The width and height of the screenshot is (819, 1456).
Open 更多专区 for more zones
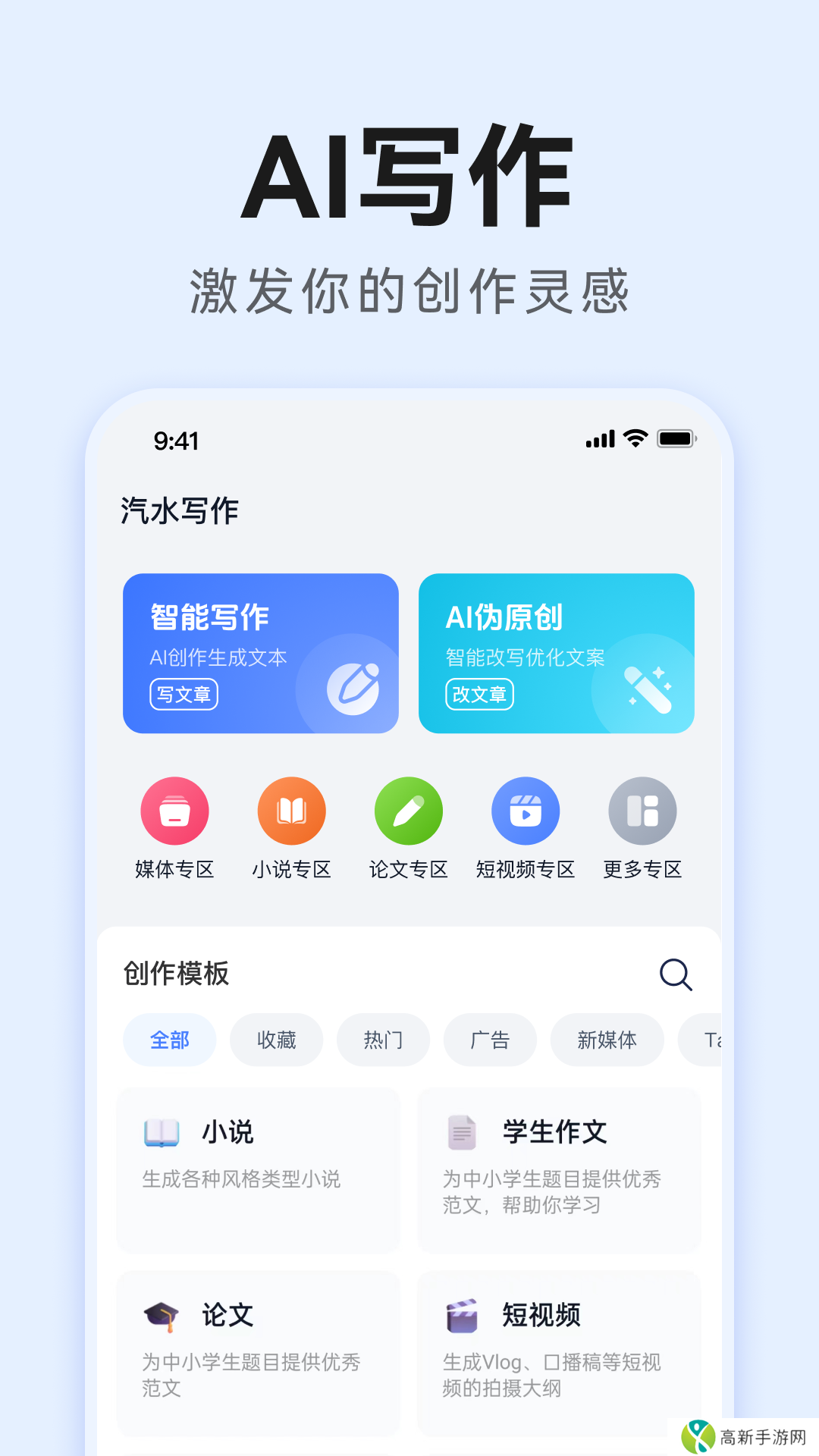642,810
